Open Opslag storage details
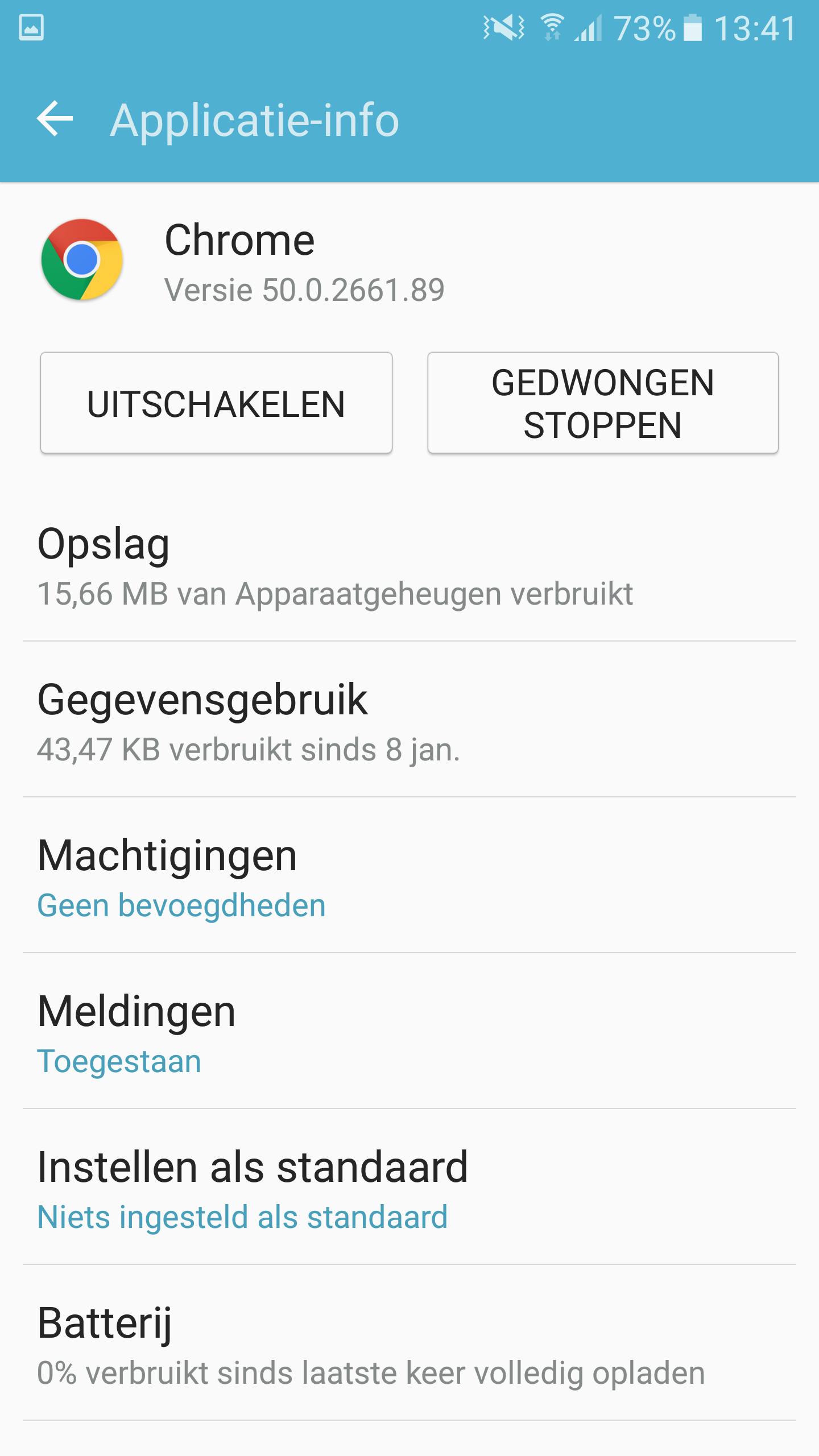 pos(409,566)
